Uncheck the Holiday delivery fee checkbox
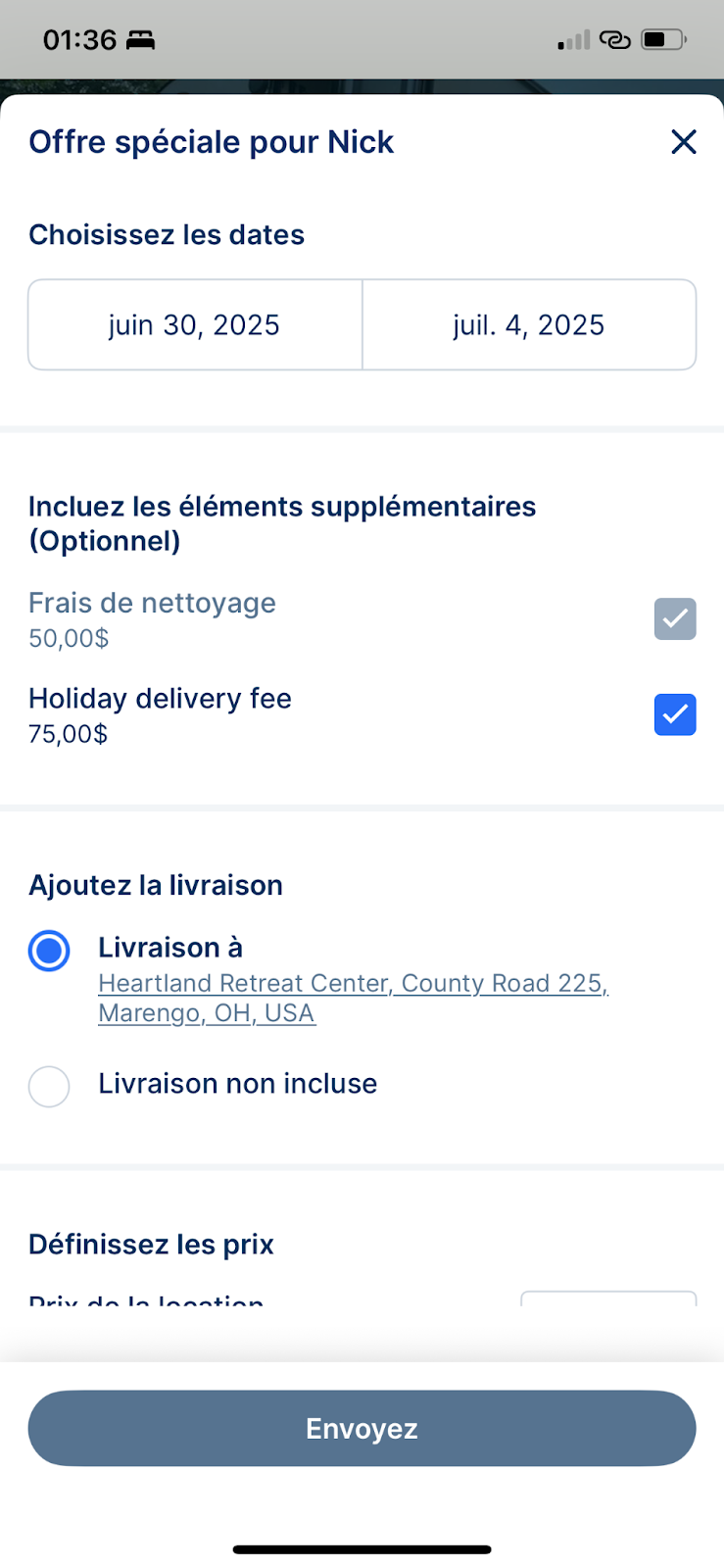The image size is (724, 1568). point(675,714)
